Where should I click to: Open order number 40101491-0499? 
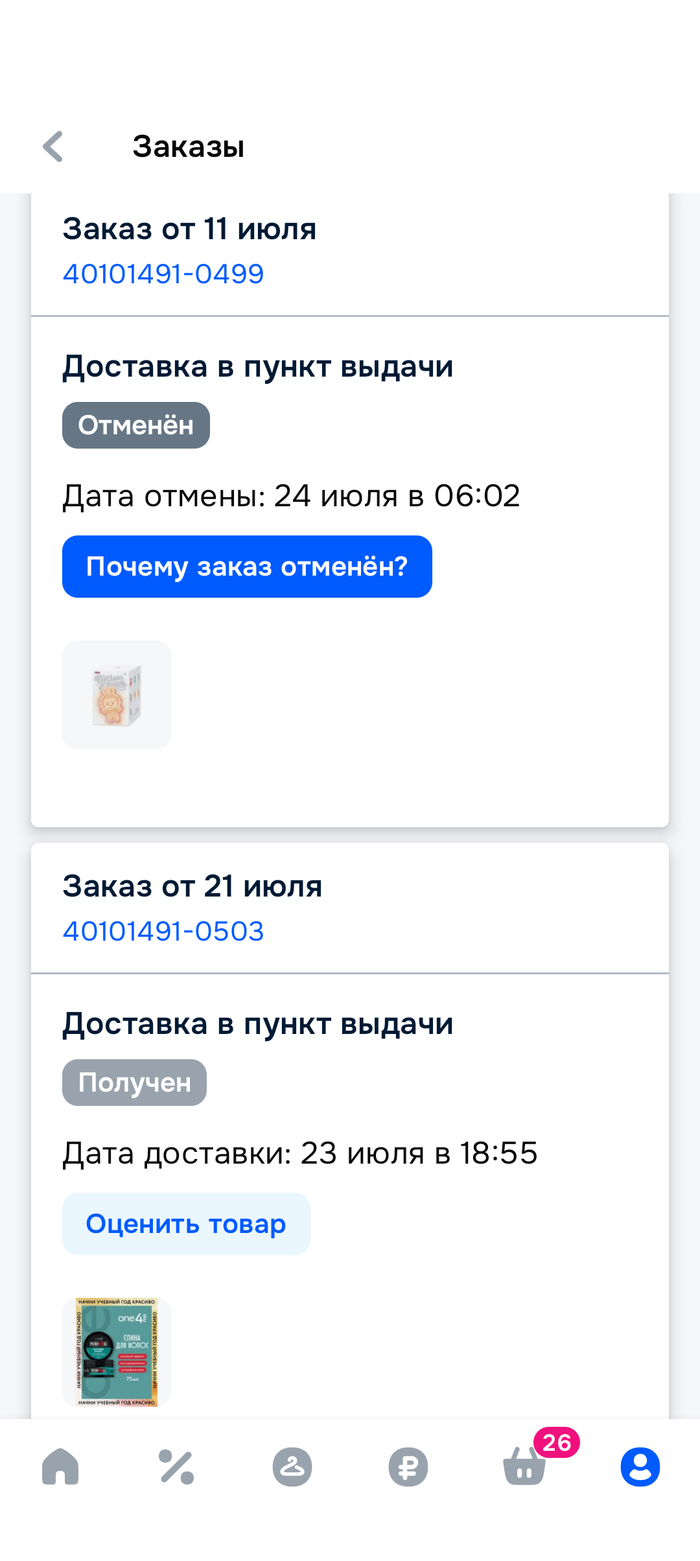163,274
